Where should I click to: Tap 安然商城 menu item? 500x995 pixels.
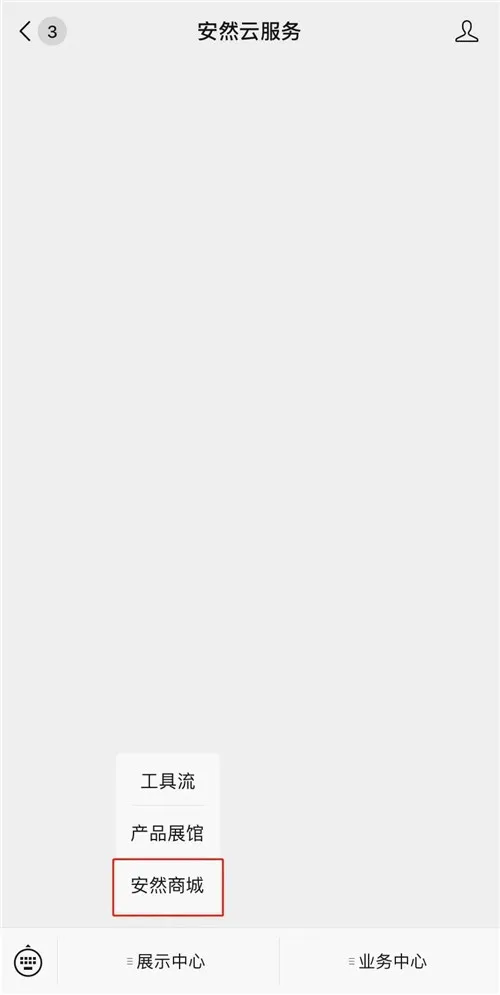(168, 886)
